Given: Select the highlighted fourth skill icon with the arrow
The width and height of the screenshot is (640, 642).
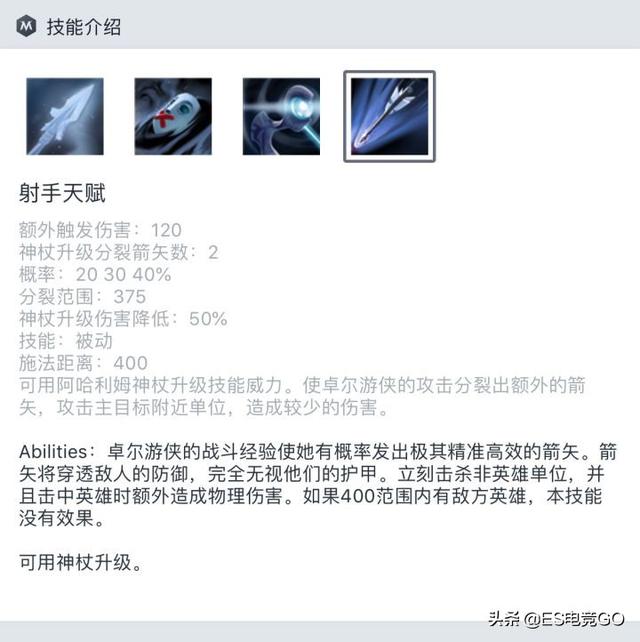Looking at the screenshot, I should point(389,116).
